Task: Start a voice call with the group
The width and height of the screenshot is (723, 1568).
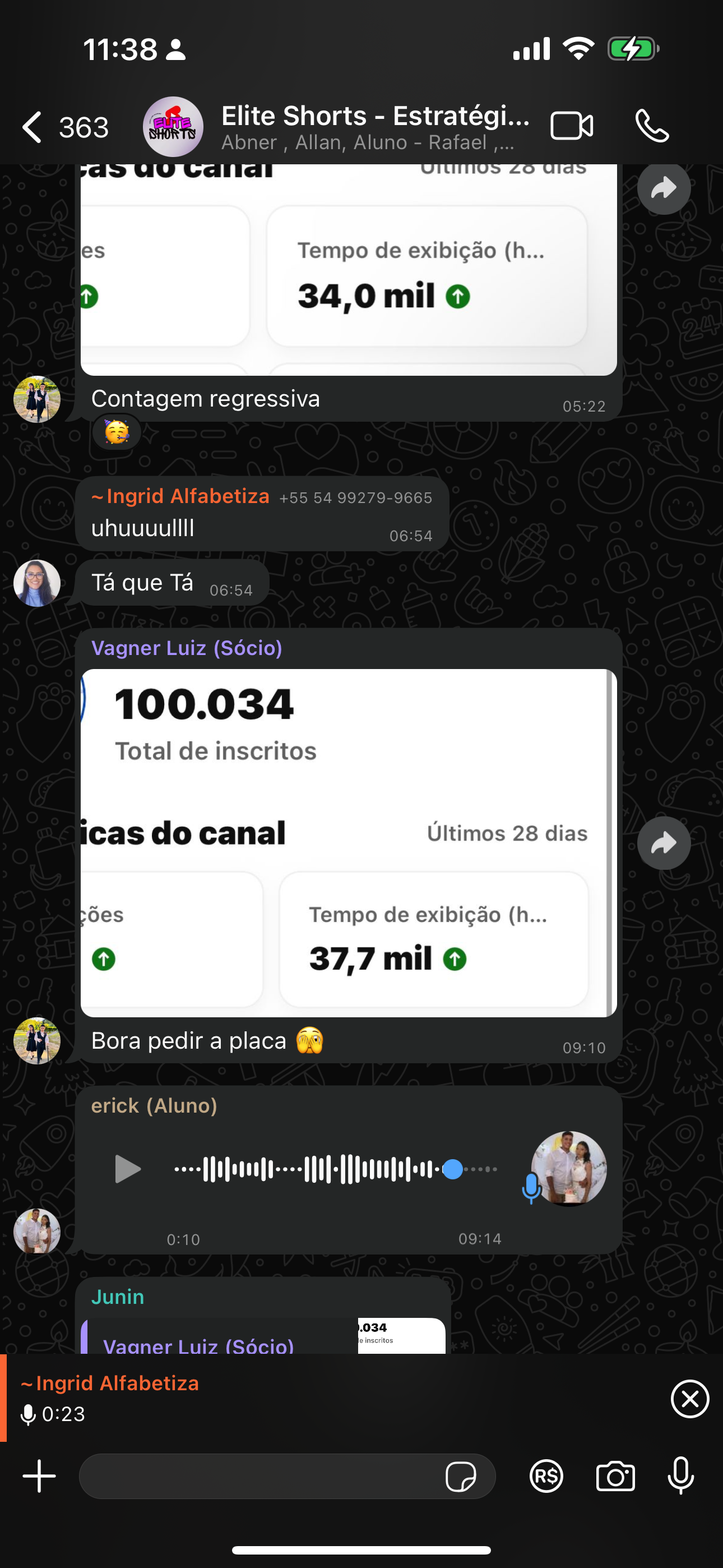Action: [x=652, y=127]
